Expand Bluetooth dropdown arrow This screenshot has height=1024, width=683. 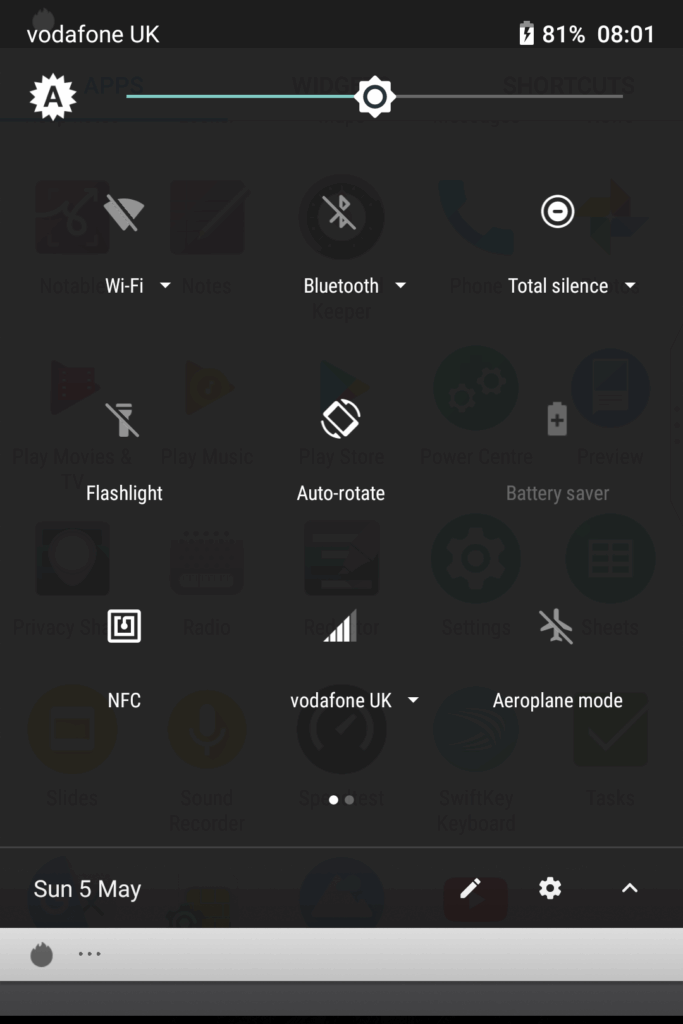pyautogui.click(x=401, y=286)
